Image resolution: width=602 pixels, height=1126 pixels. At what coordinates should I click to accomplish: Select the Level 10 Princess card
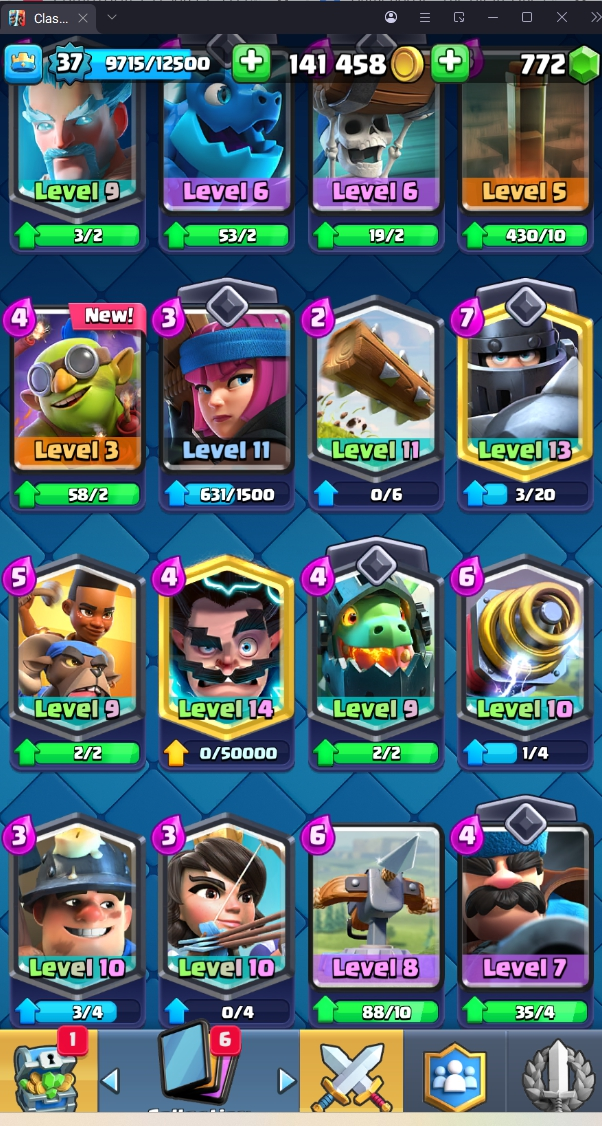click(226, 905)
